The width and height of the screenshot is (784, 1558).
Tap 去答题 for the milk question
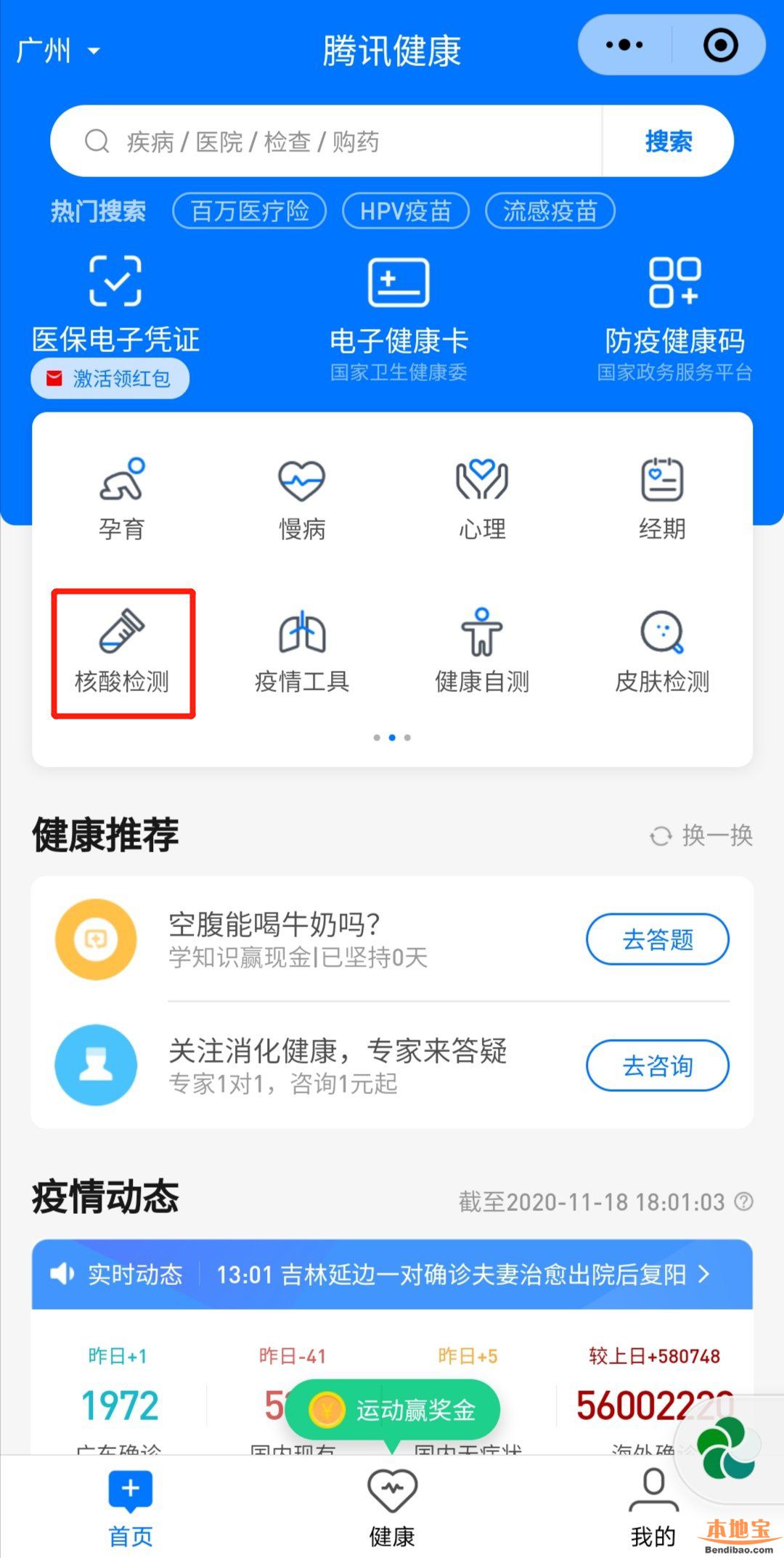657,939
